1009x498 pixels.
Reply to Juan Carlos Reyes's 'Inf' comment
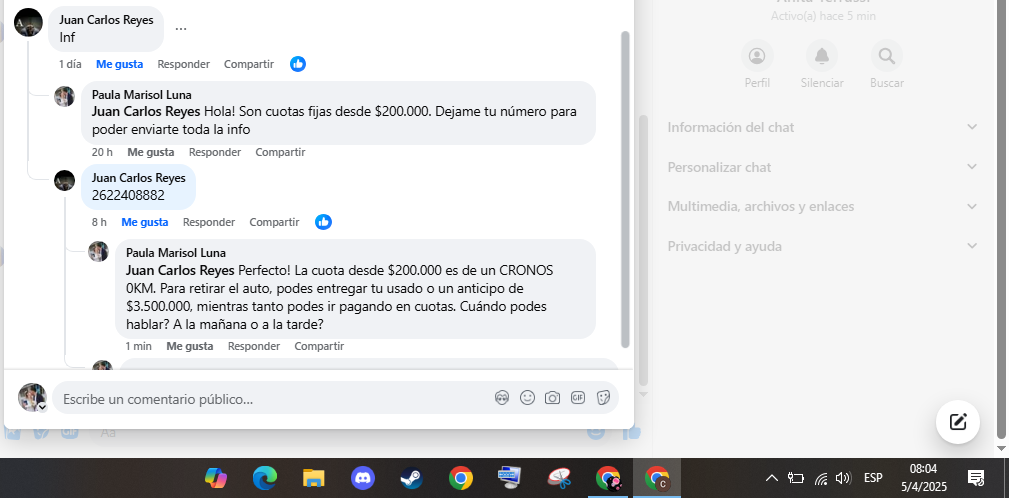[x=183, y=64]
